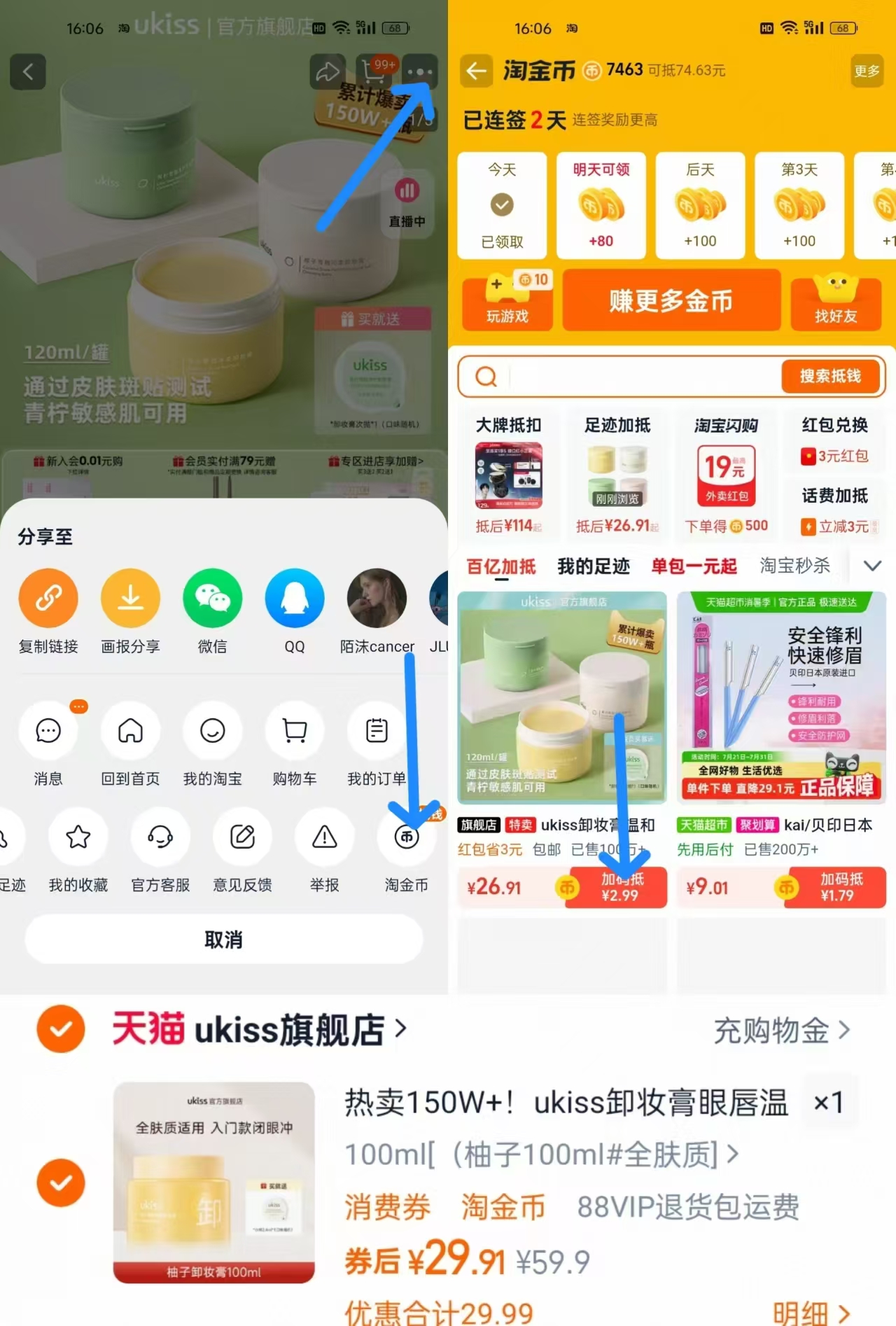The height and width of the screenshot is (1326, 896).
Task: Copy link using 复制链接 icon
Action: coord(48,598)
